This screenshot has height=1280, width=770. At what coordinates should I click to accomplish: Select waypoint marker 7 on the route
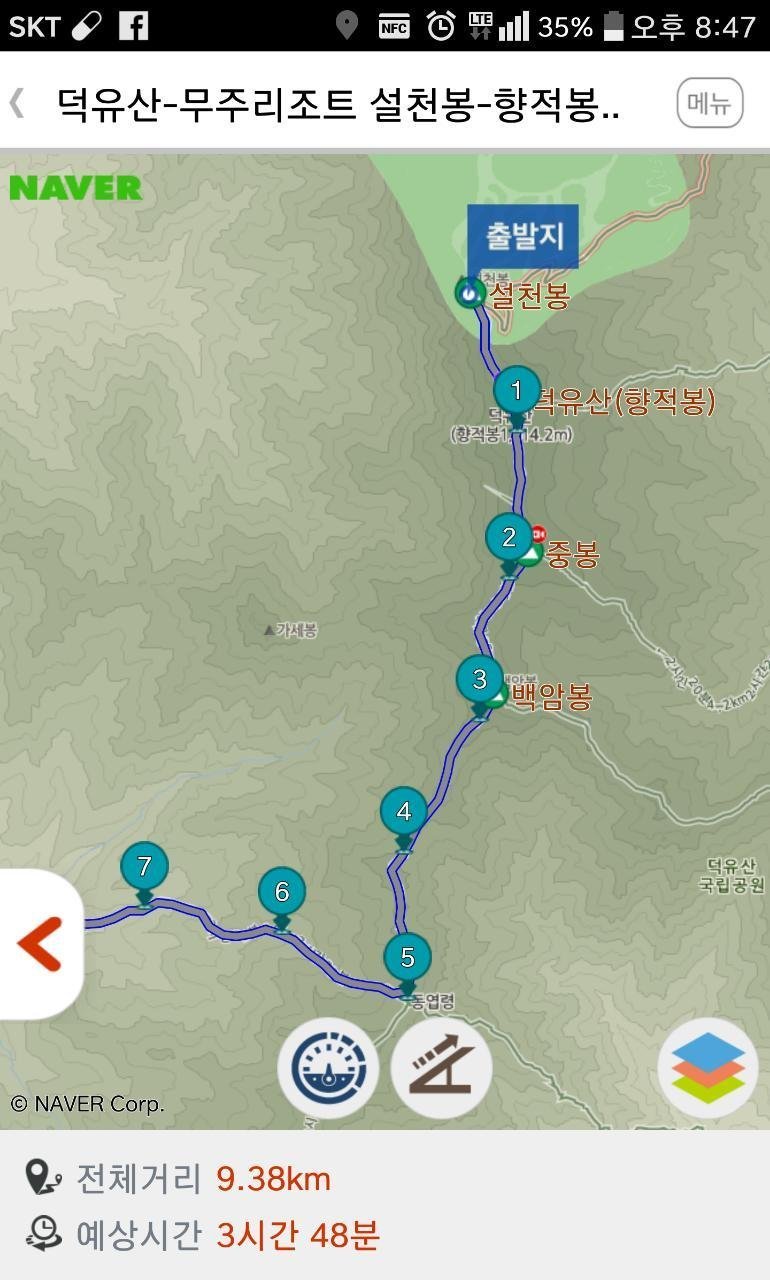[145, 867]
